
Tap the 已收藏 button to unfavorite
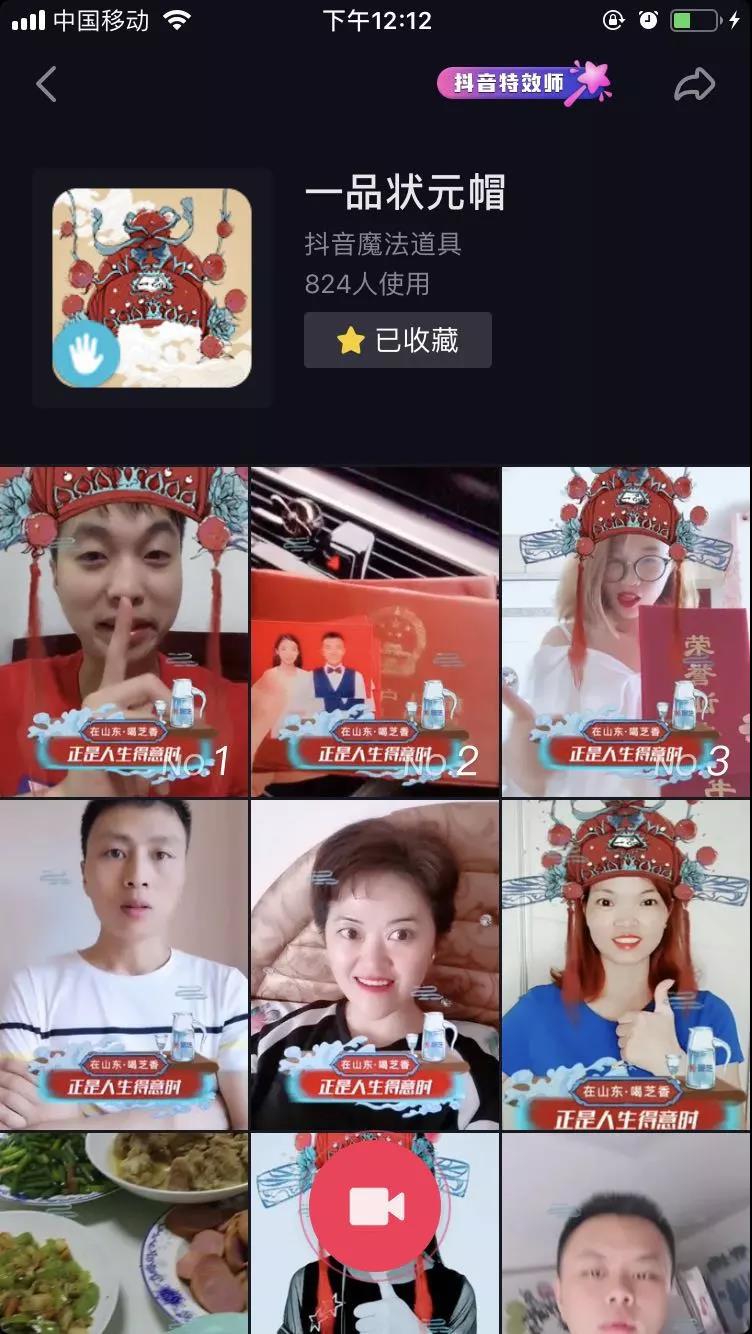click(x=398, y=341)
